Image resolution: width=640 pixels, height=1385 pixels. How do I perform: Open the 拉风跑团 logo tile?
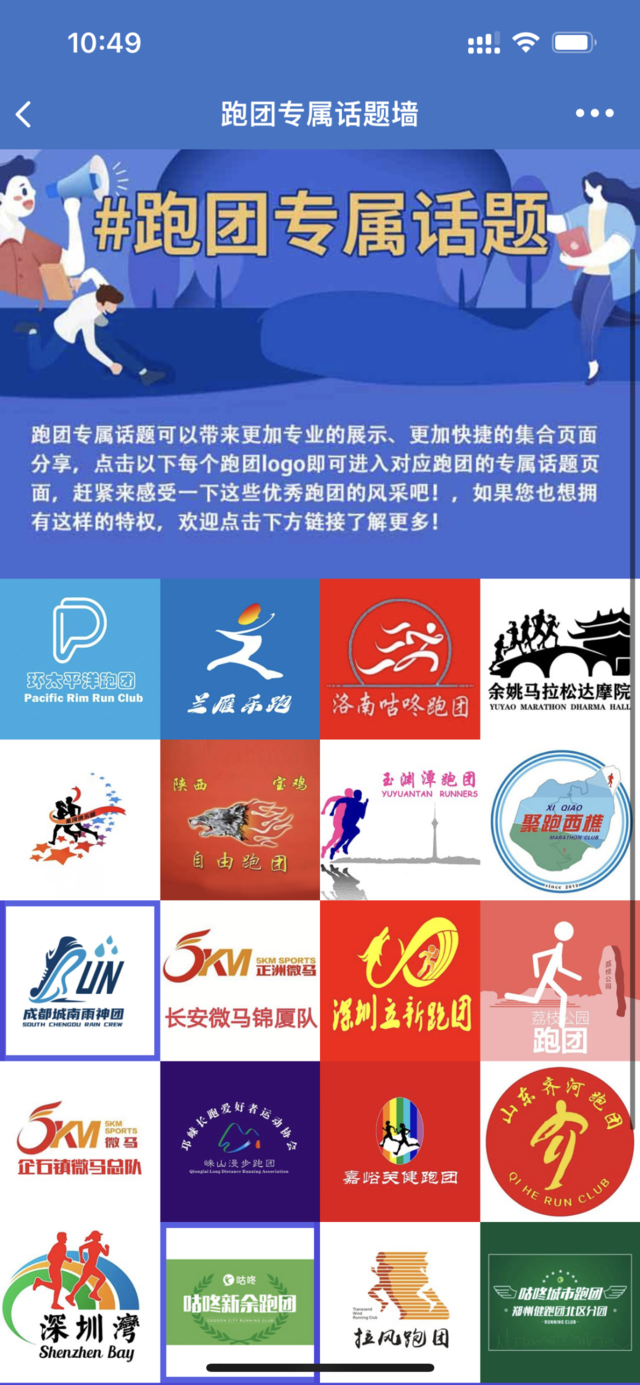click(x=400, y=1300)
